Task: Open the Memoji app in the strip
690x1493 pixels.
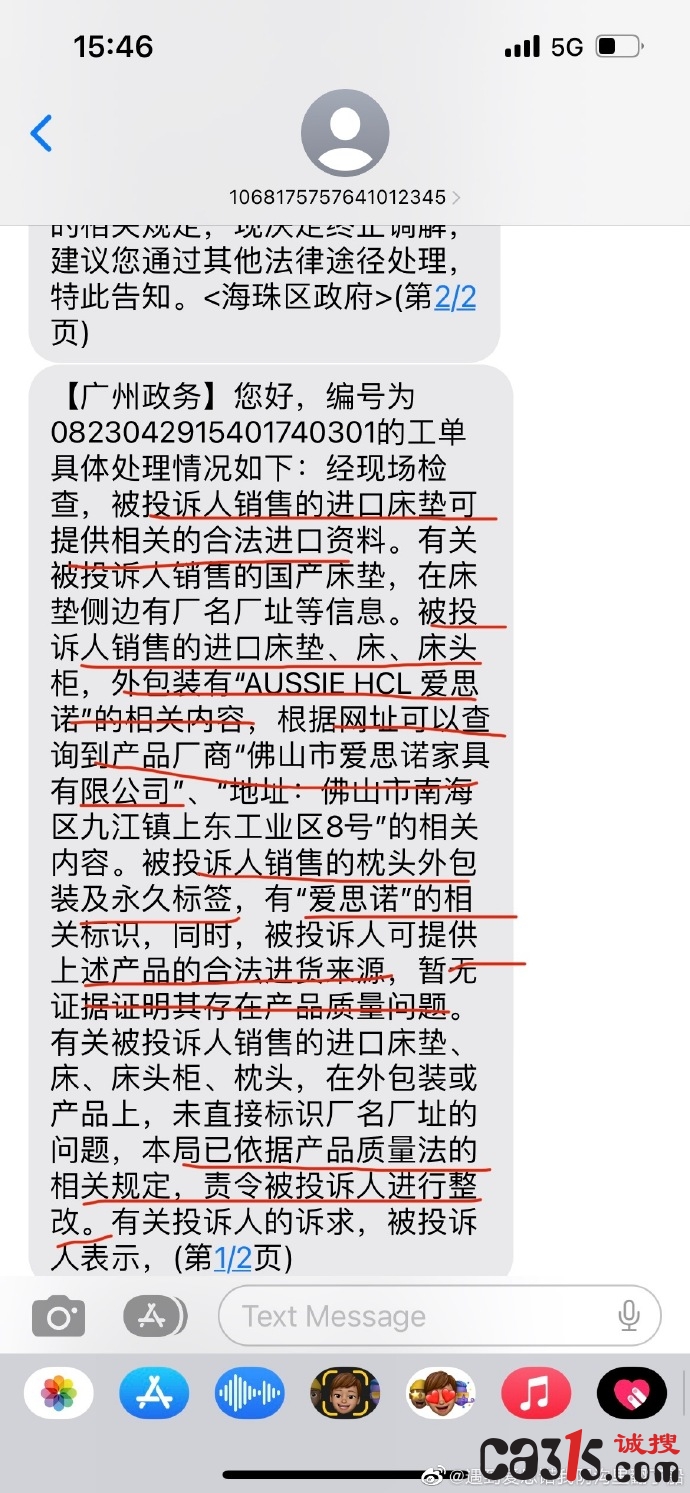Action: [344, 1393]
